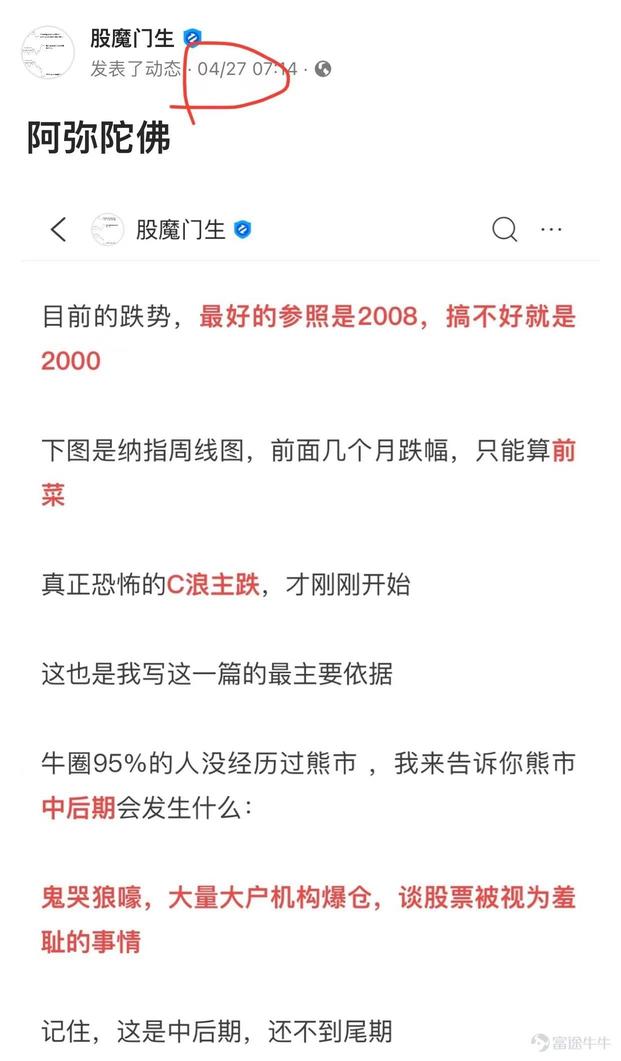Screen dimensions: 621x1061
Task: Tap the 股魔门生 username above the post date
Action: 132,37
